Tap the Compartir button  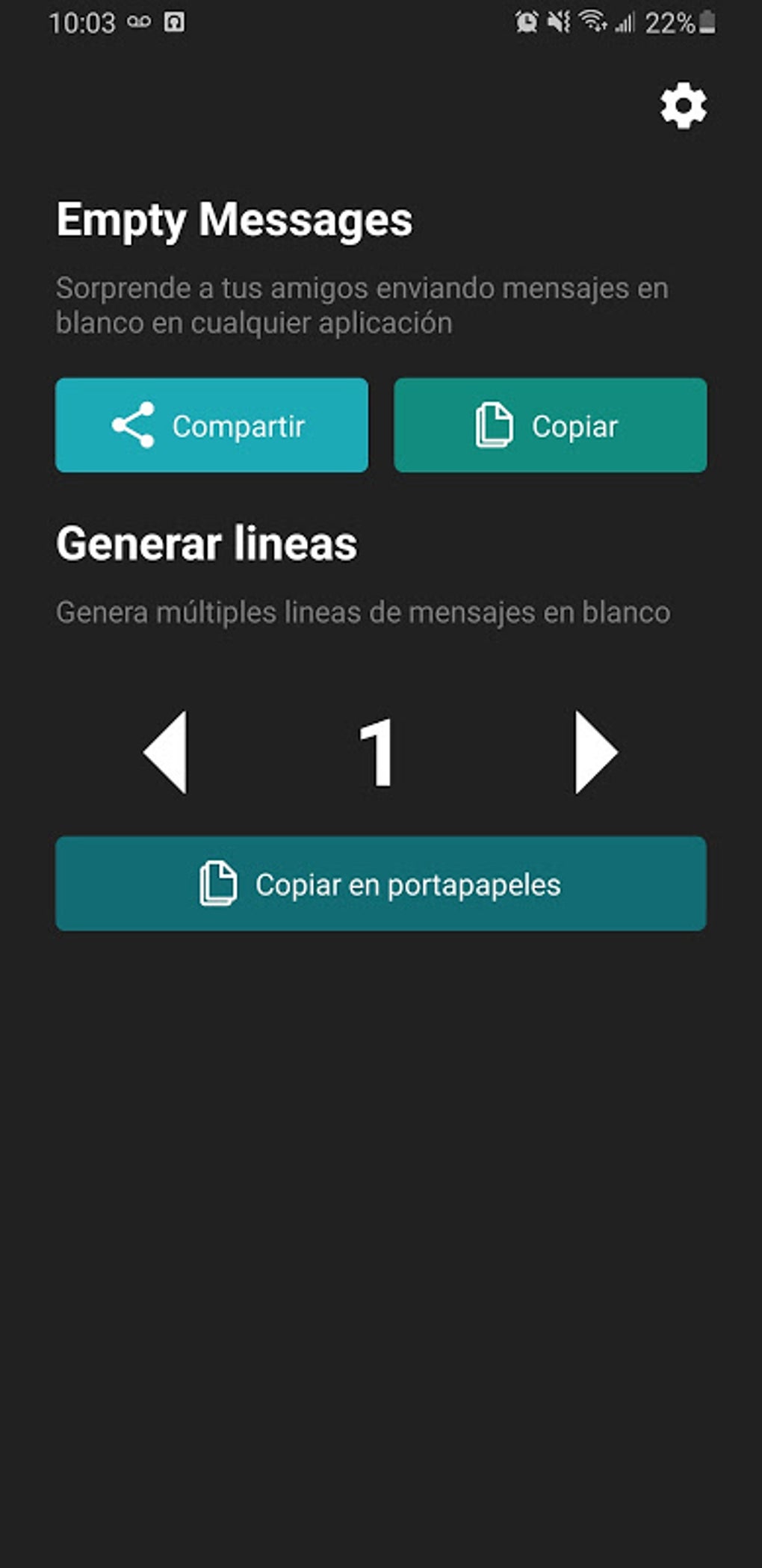tap(211, 425)
